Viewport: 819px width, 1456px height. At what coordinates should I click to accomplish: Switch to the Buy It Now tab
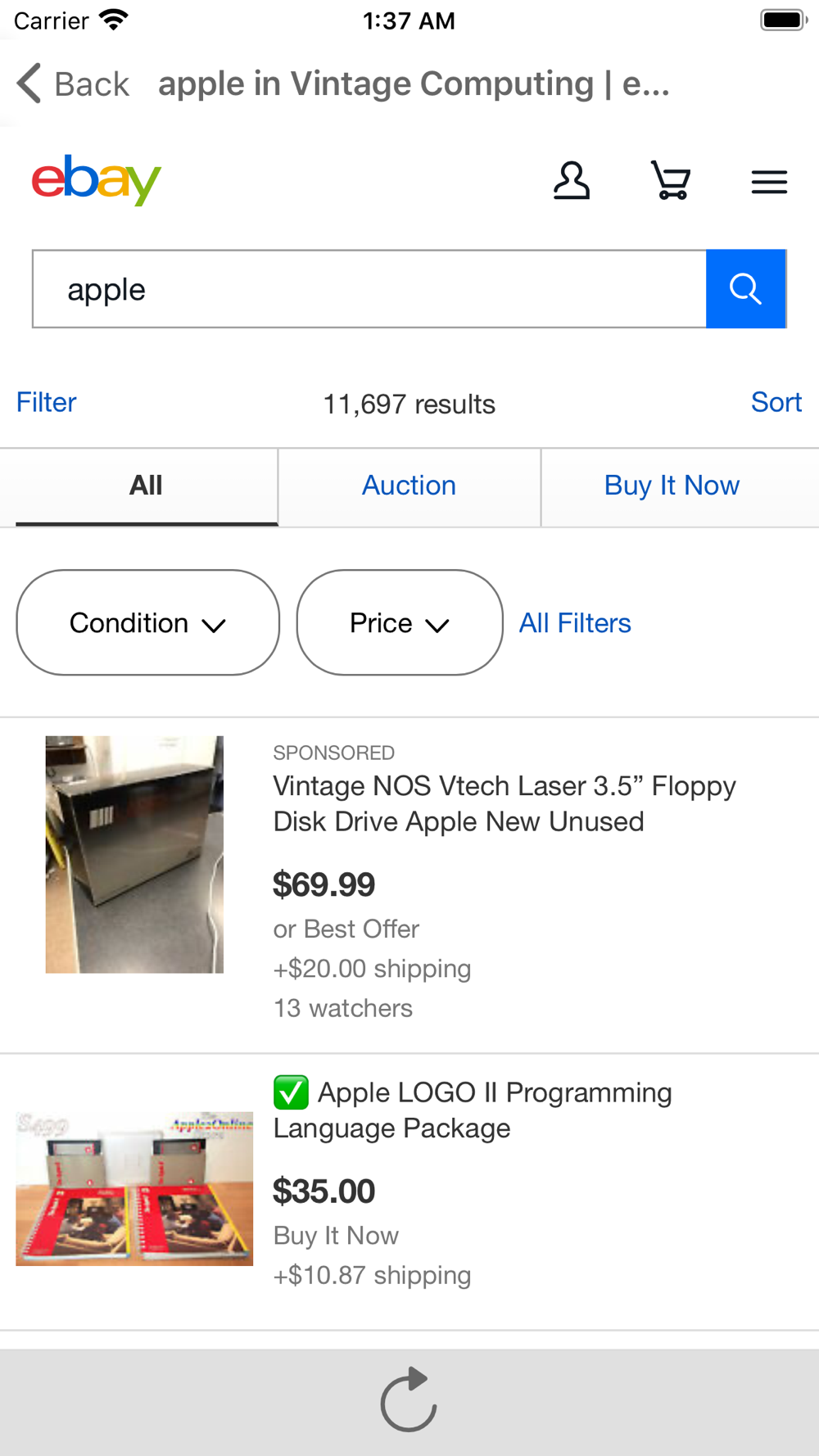672,486
